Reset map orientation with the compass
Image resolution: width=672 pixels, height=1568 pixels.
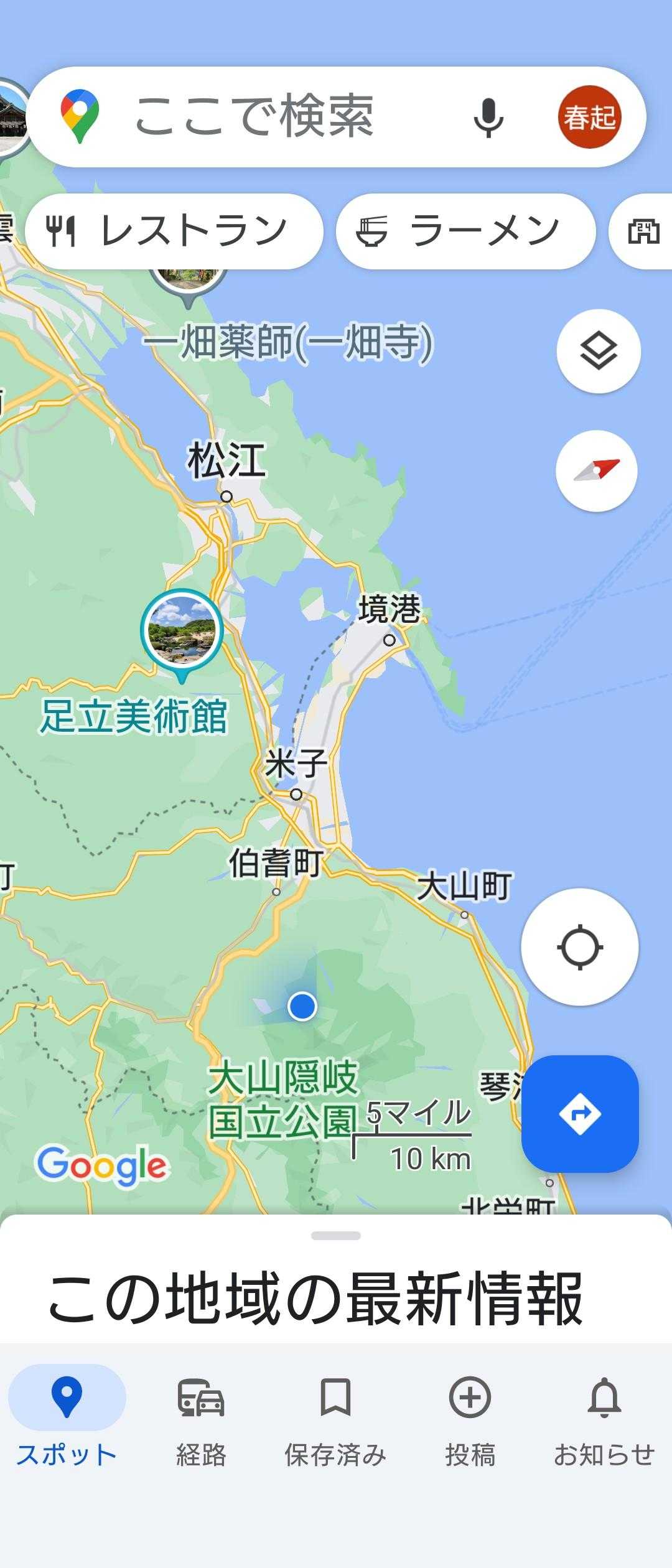pos(597,471)
